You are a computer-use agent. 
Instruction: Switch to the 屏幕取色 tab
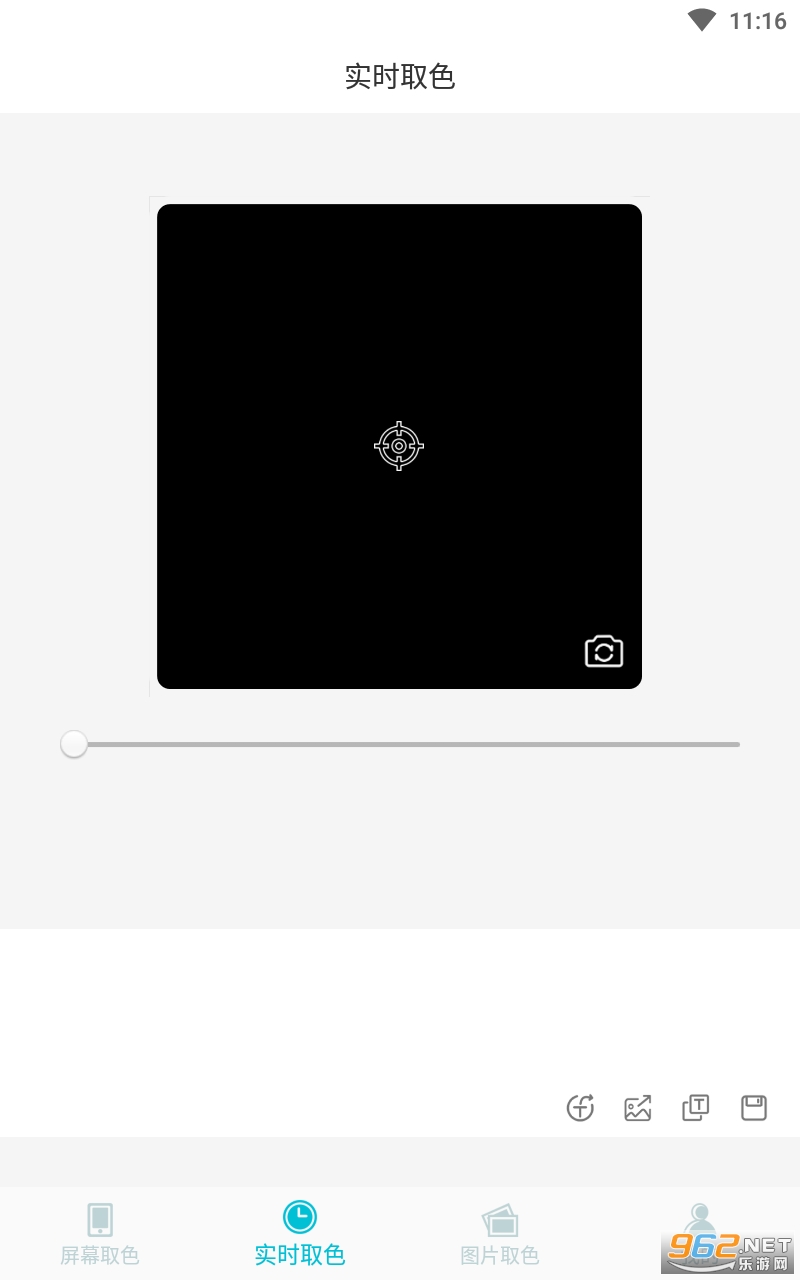pyautogui.click(x=100, y=1234)
